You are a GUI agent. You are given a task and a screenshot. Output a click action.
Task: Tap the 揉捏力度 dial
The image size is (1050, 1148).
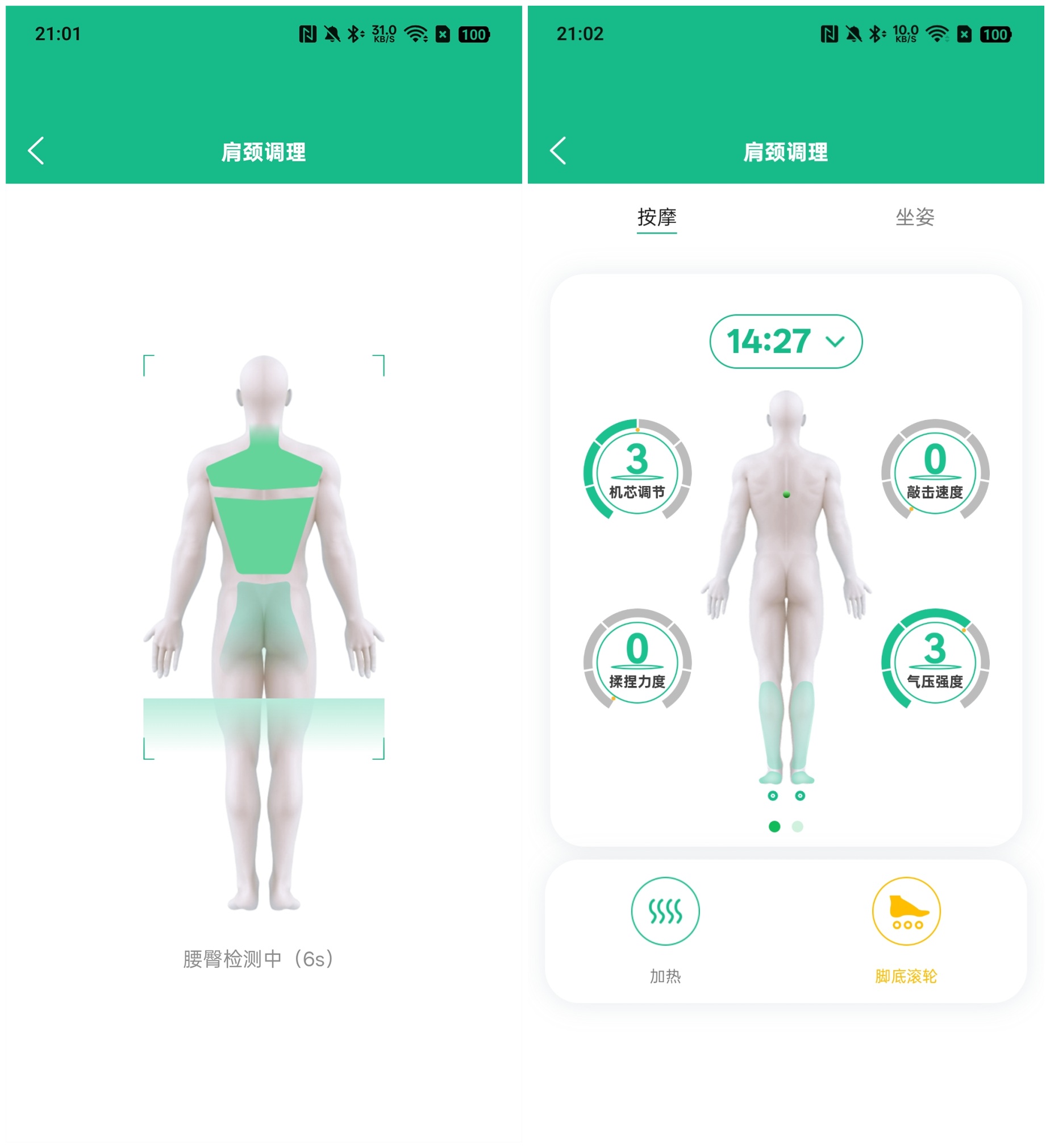(x=637, y=659)
